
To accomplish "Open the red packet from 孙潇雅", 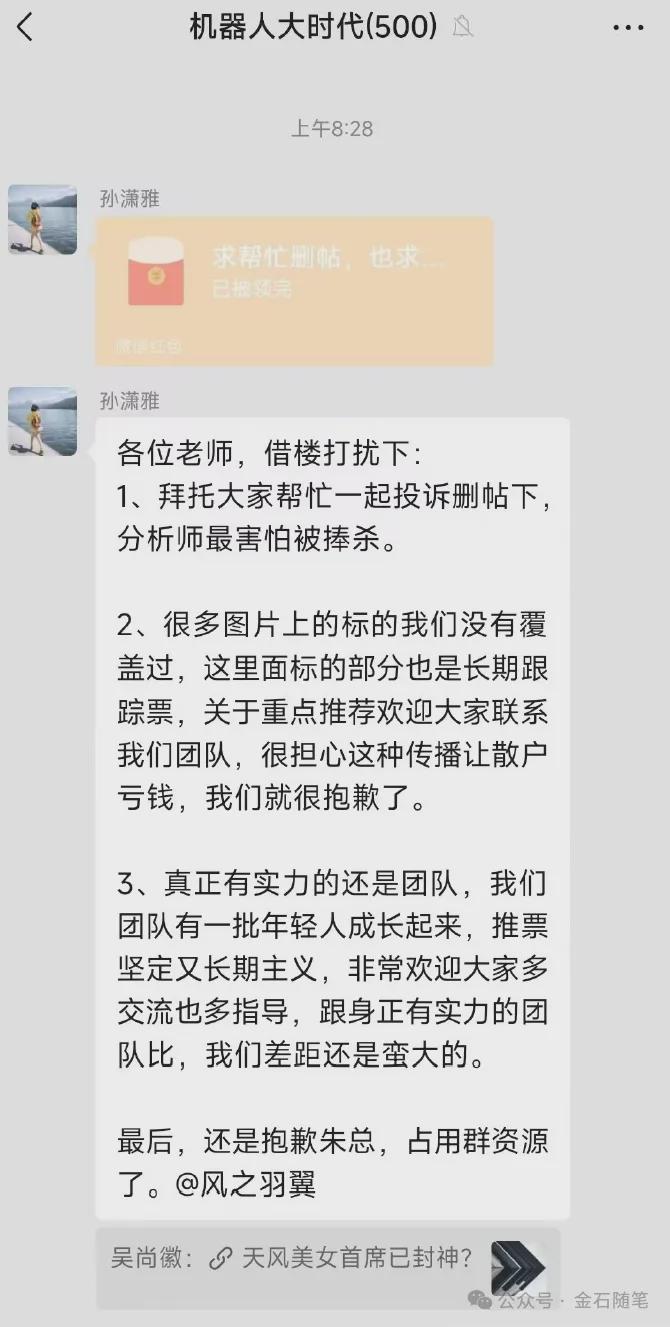I will tap(293, 290).
